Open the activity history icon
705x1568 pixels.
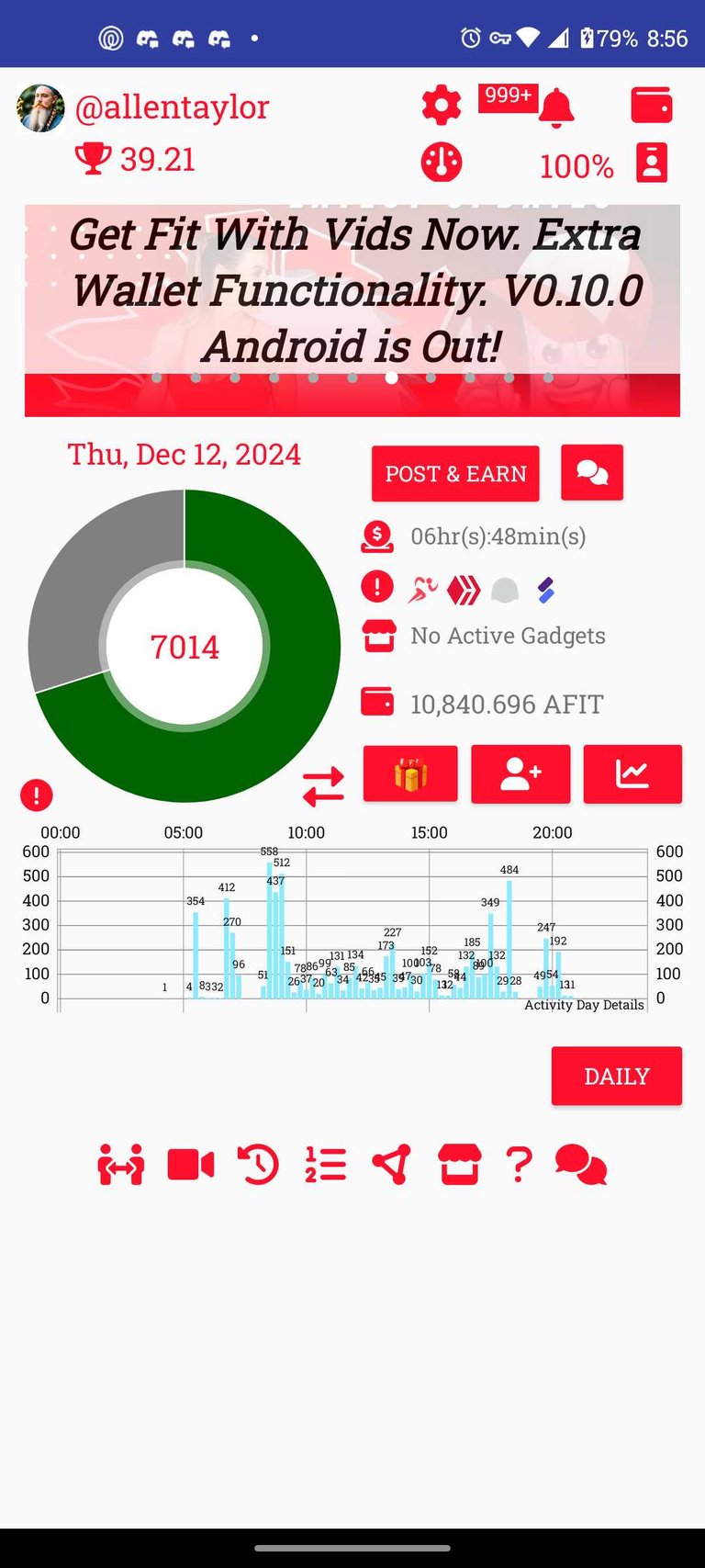tap(258, 1166)
